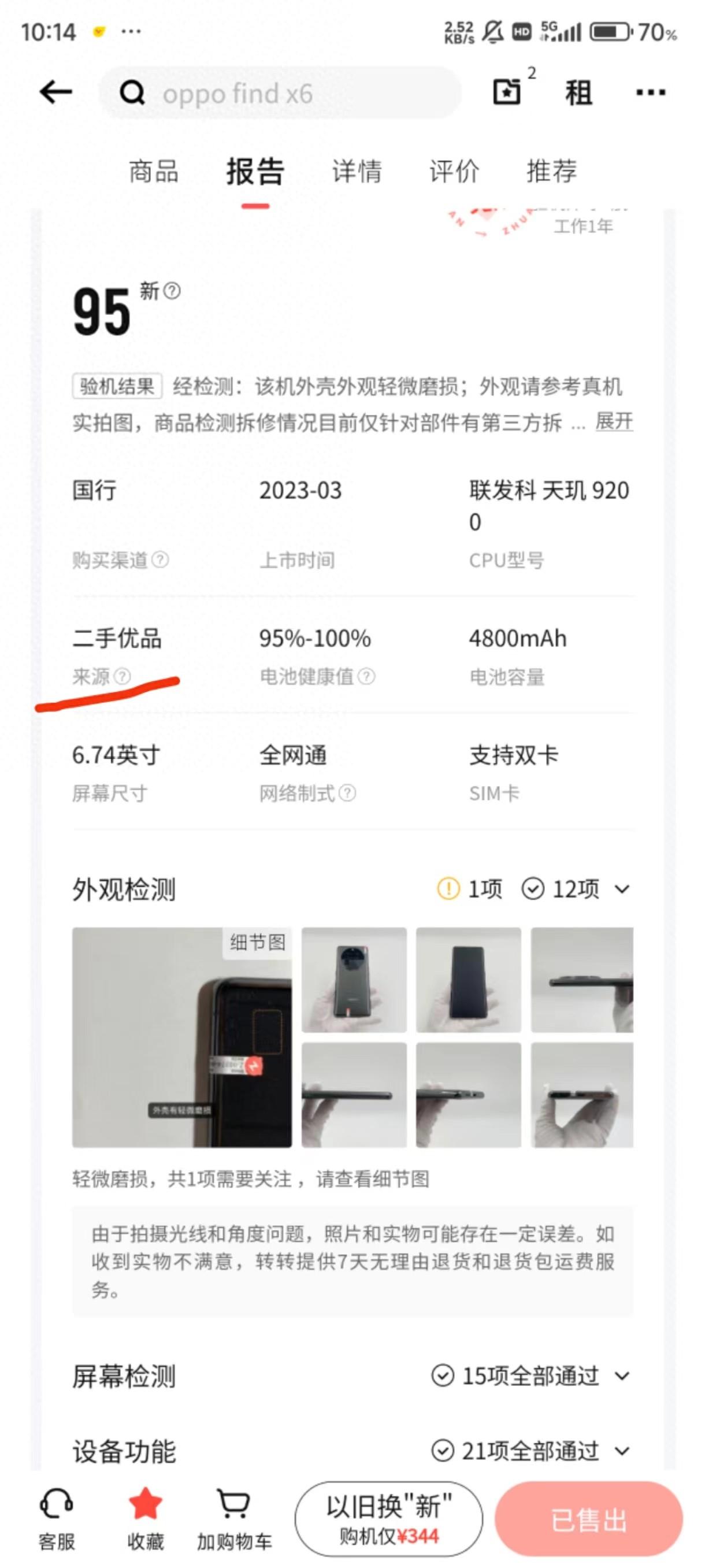This screenshot has width=705, height=1568.
Task: Expand the 设备功能 results
Action: click(x=622, y=1451)
